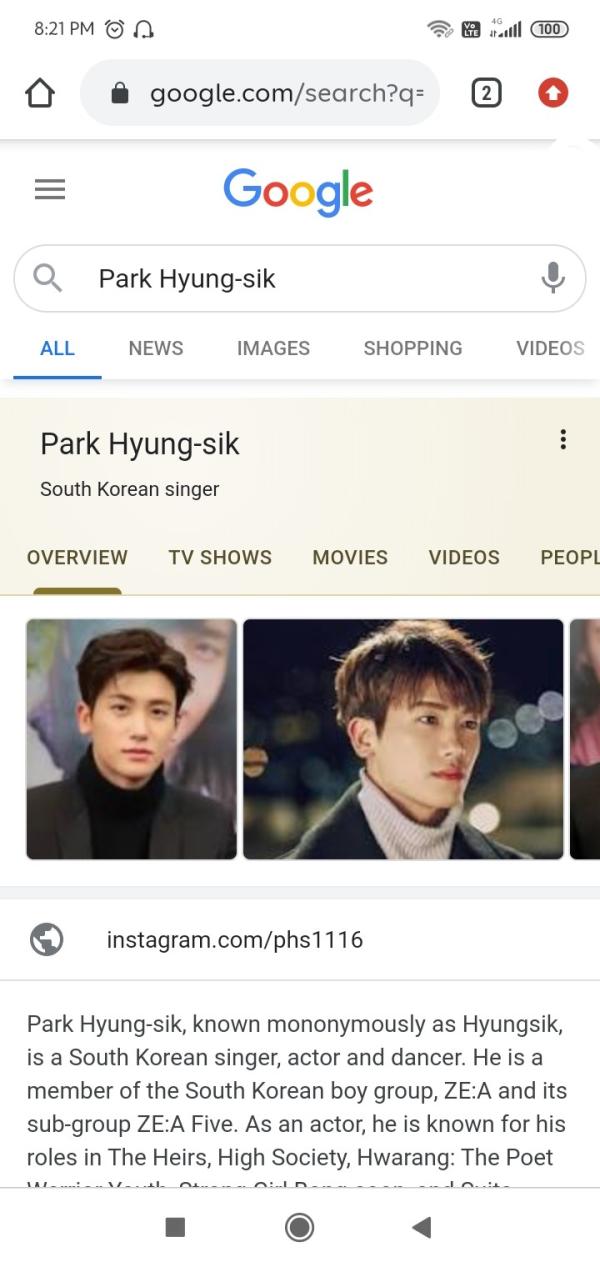The height and width of the screenshot is (1267, 600).
Task: Open the photo with white turtleneck
Action: (x=403, y=739)
